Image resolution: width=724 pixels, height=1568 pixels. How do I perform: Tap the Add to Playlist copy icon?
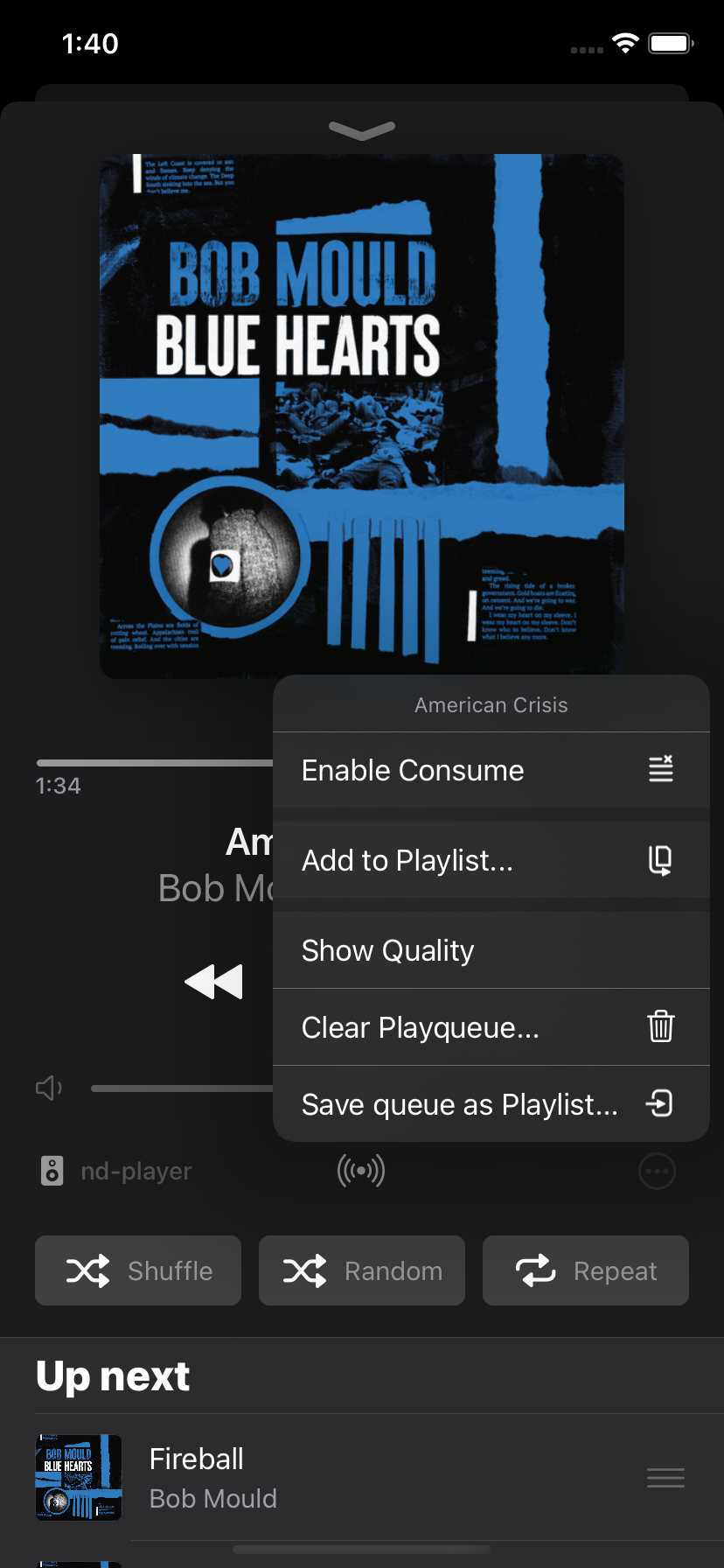tap(660, 859)
